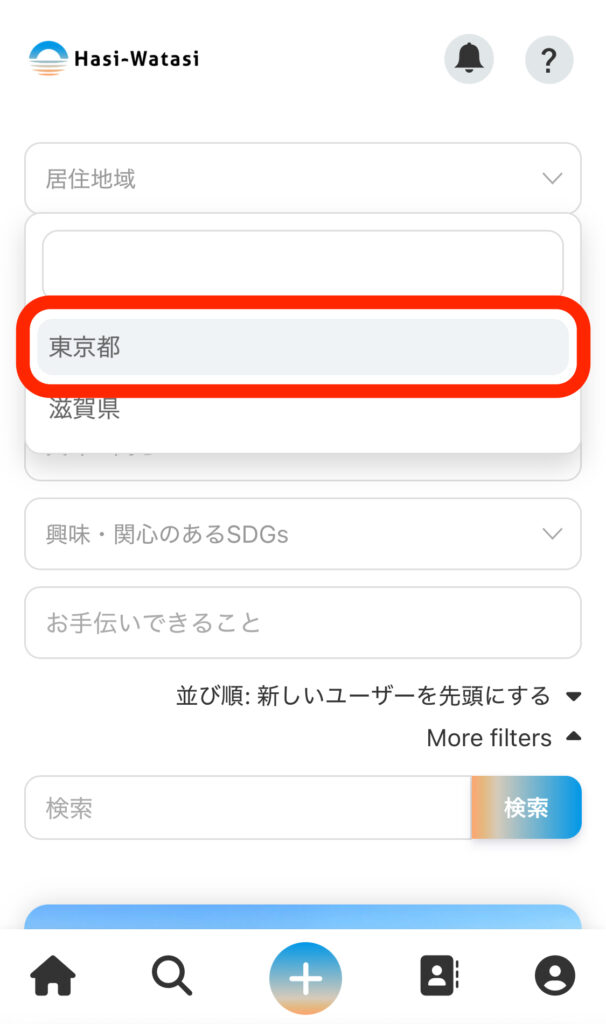
Task: Tap the gradient 検索 button
Action: click(526, 807)
